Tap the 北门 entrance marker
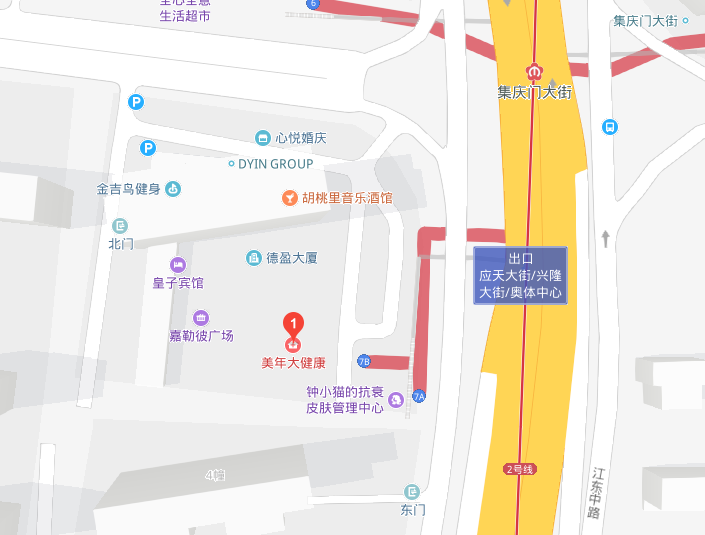The image size is (705, 535). point(120,226)
